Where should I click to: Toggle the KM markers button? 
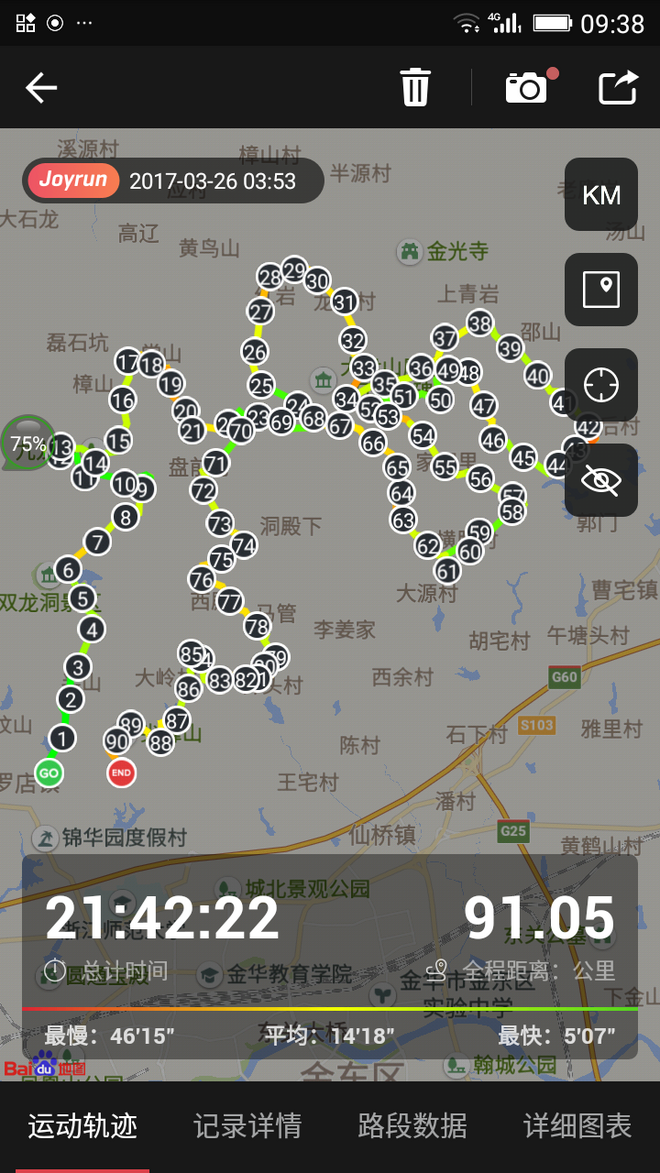[601, 195]
